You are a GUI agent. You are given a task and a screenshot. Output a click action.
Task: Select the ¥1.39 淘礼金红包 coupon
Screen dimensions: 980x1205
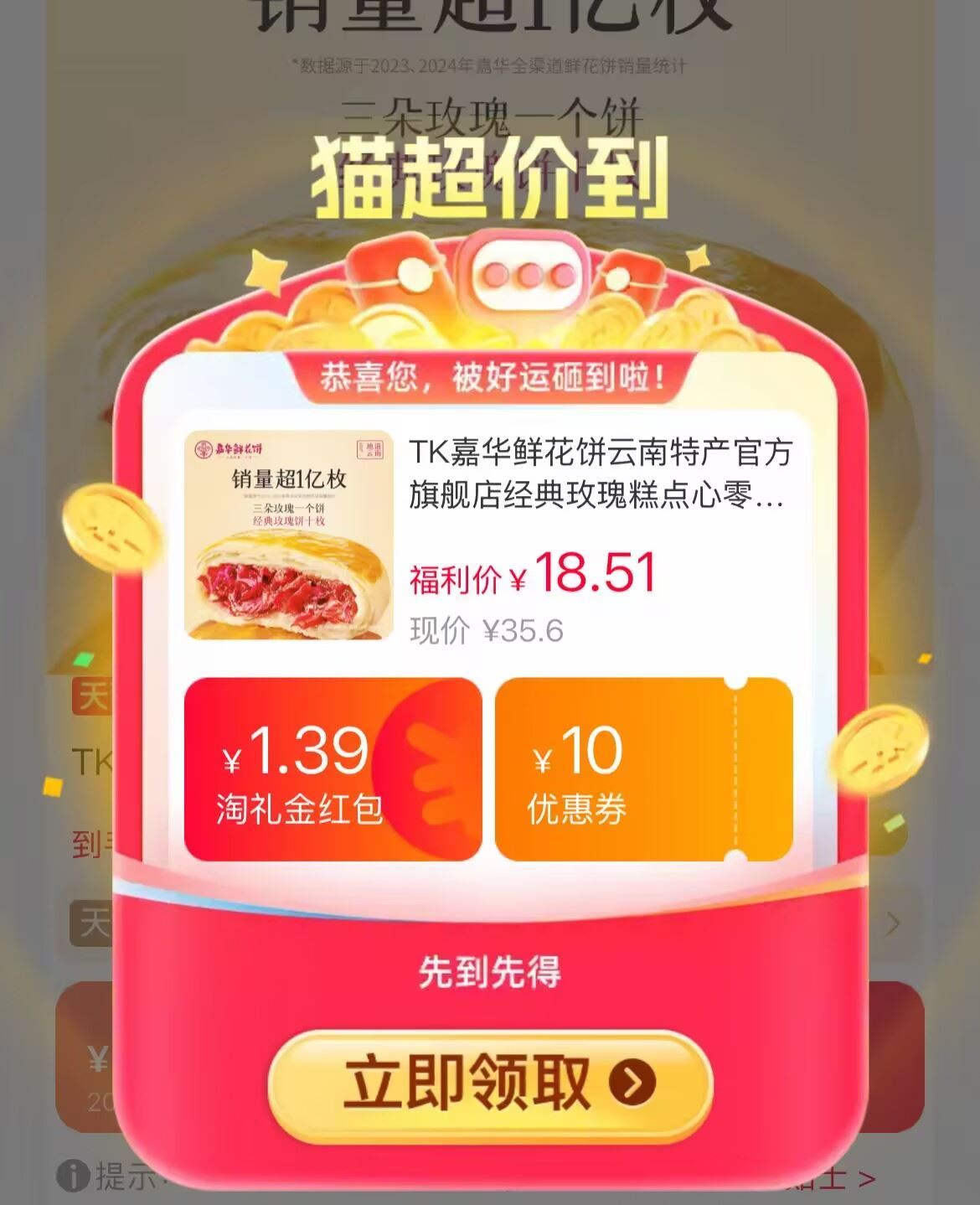[333, 769]
